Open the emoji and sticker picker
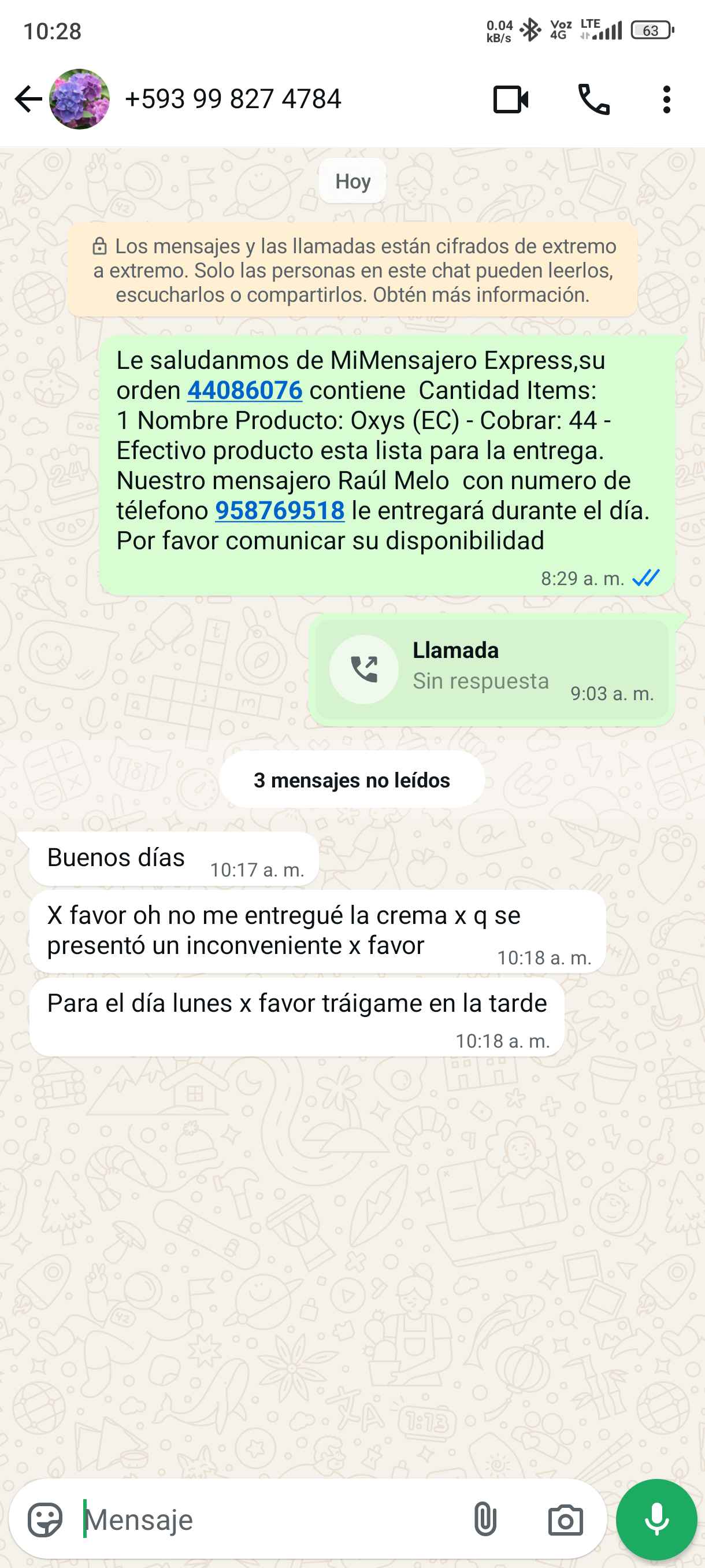This screenshot has width=705, height=1568. point(45,1520)
